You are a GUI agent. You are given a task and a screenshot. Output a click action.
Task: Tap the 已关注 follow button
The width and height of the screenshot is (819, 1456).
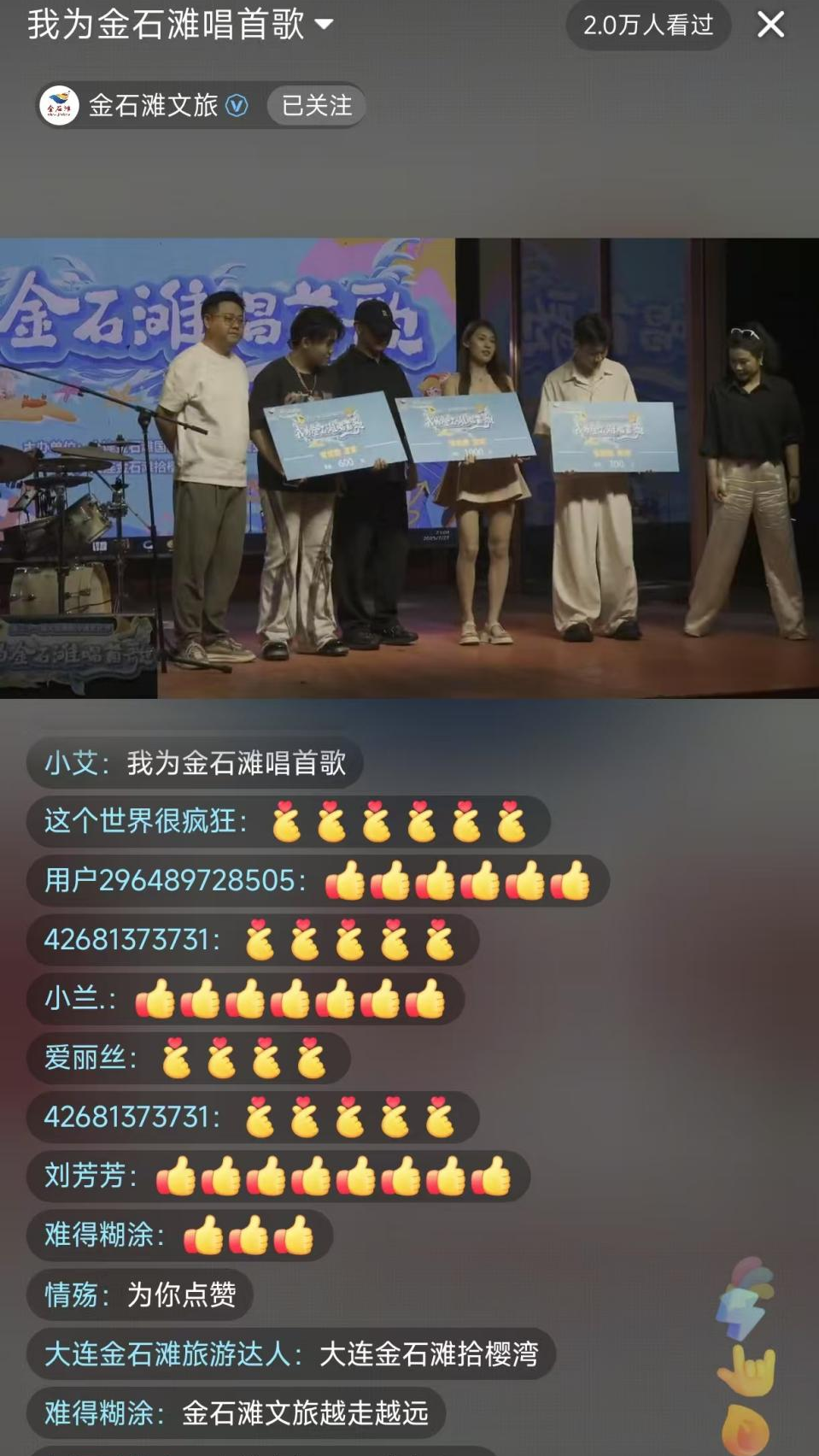316,106
